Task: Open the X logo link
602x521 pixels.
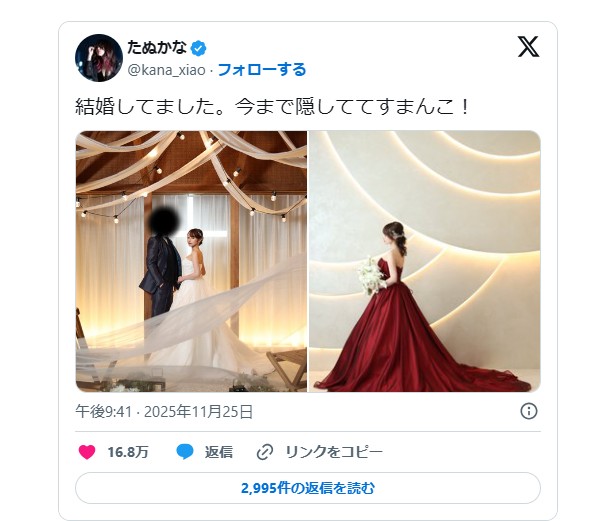Action: pyautogui.click(x=528, y=47)
